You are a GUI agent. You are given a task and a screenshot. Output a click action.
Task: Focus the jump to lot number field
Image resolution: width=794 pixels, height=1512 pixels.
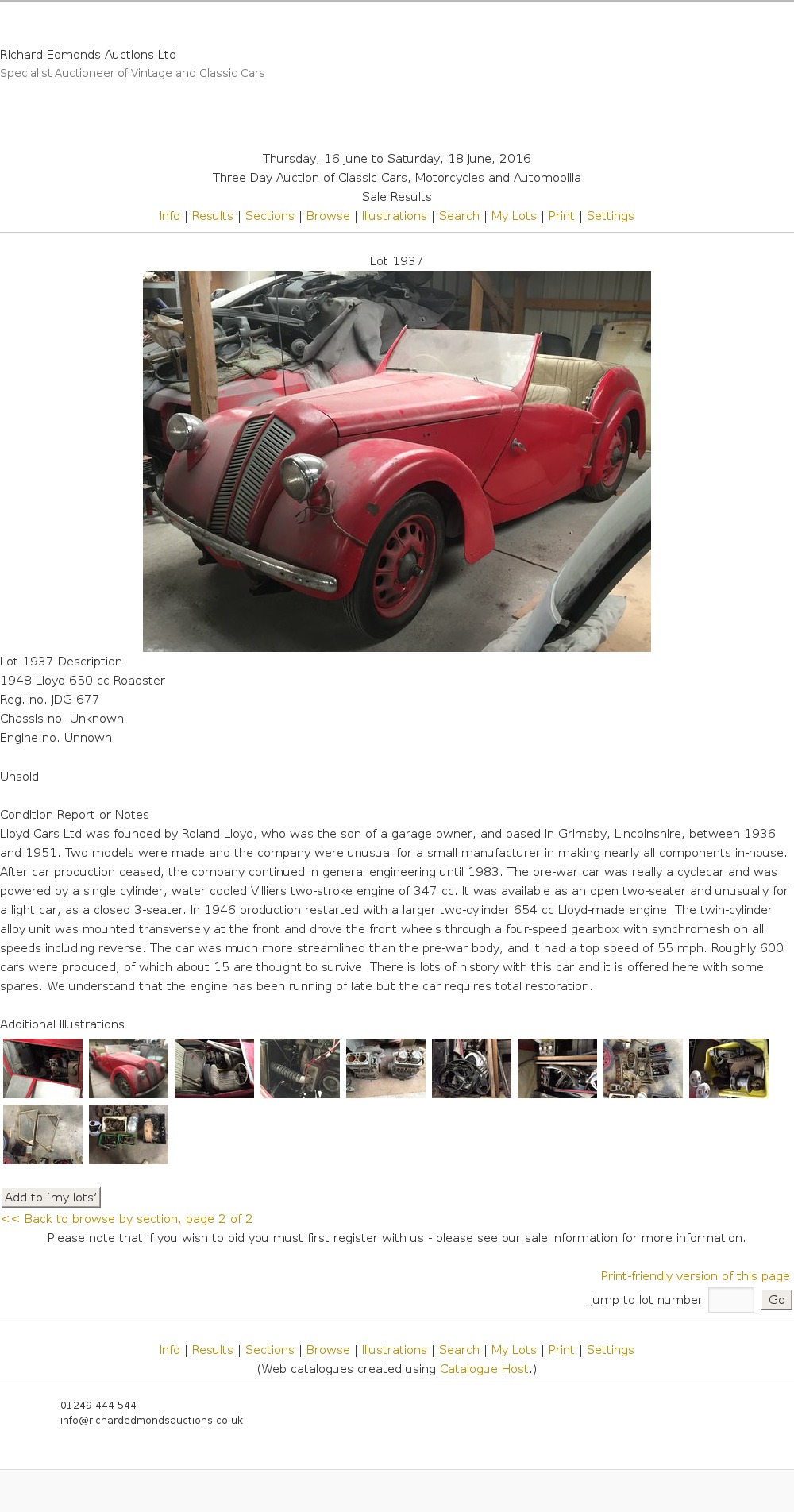[x=730, y=1300]
